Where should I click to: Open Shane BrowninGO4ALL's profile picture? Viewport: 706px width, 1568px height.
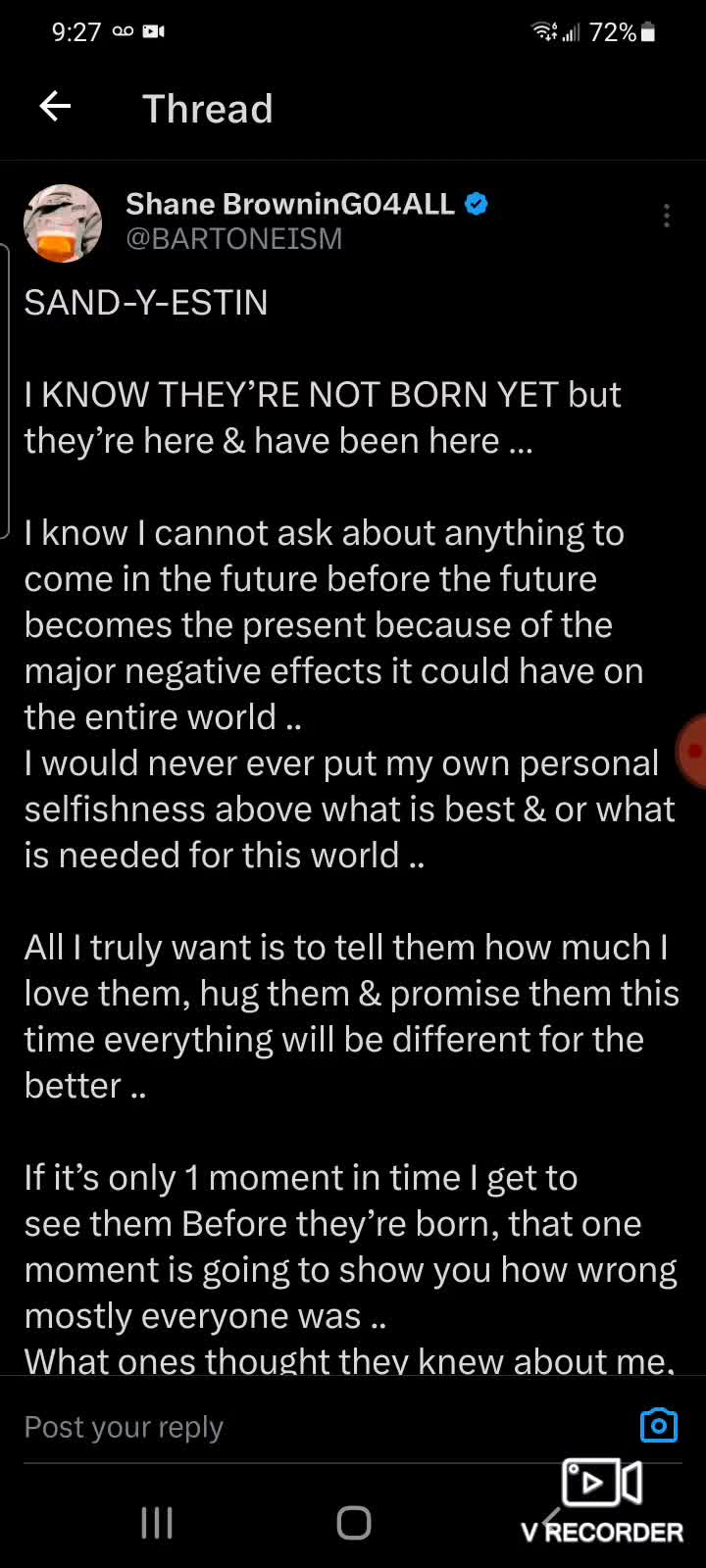point(63,223)
